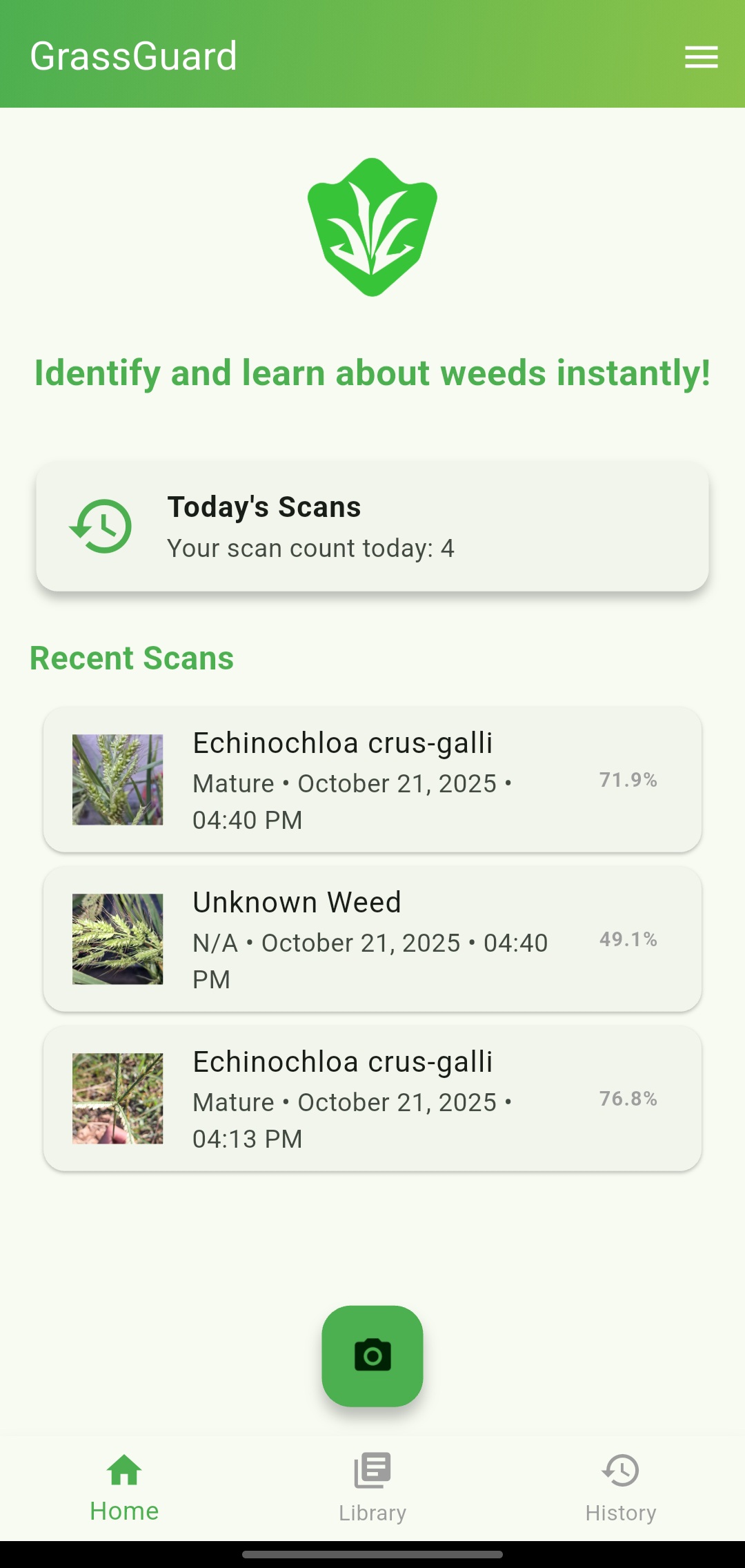Tap the GrassGuard leaf shield logo
The image size is (745, 1568).
tap(372, 228)
